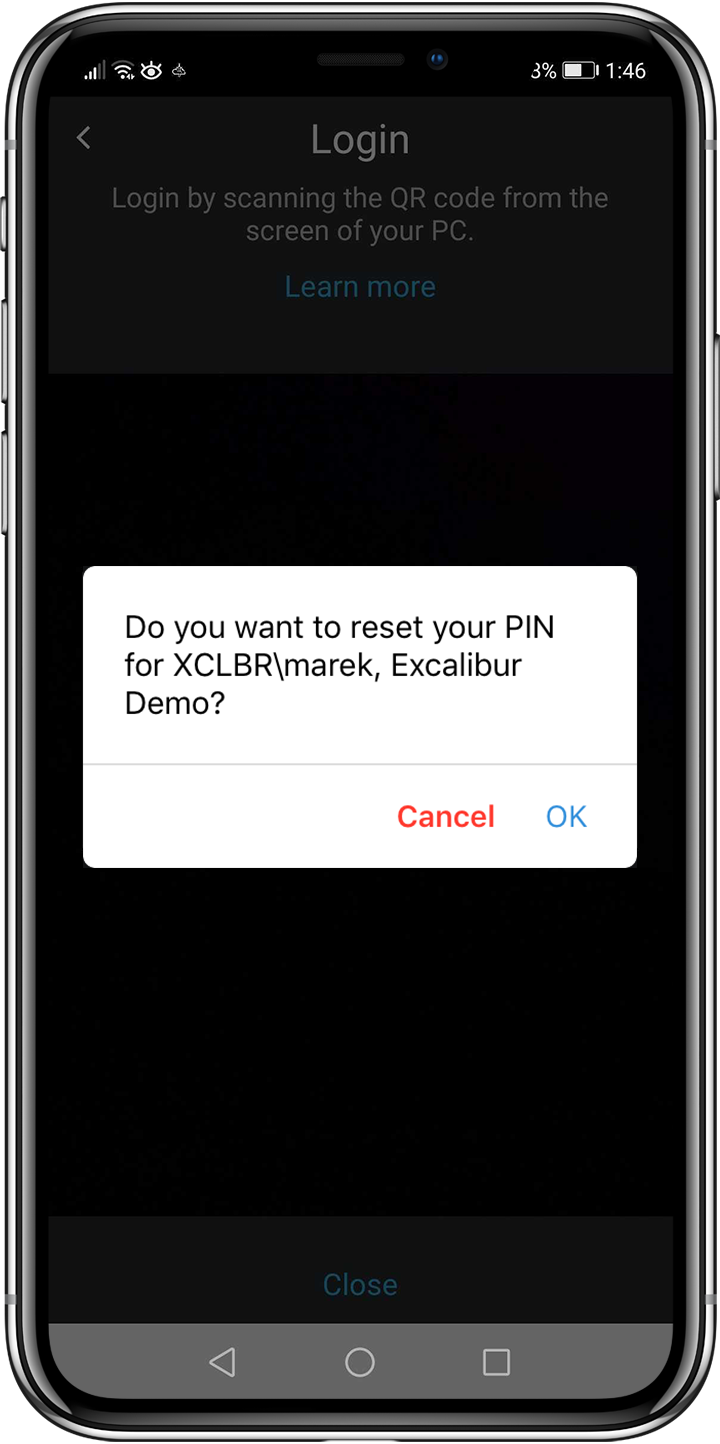Go back from the Login screen
This screenshot has height=1444, width=720.
pyautogui.click(x=84, y=138)
